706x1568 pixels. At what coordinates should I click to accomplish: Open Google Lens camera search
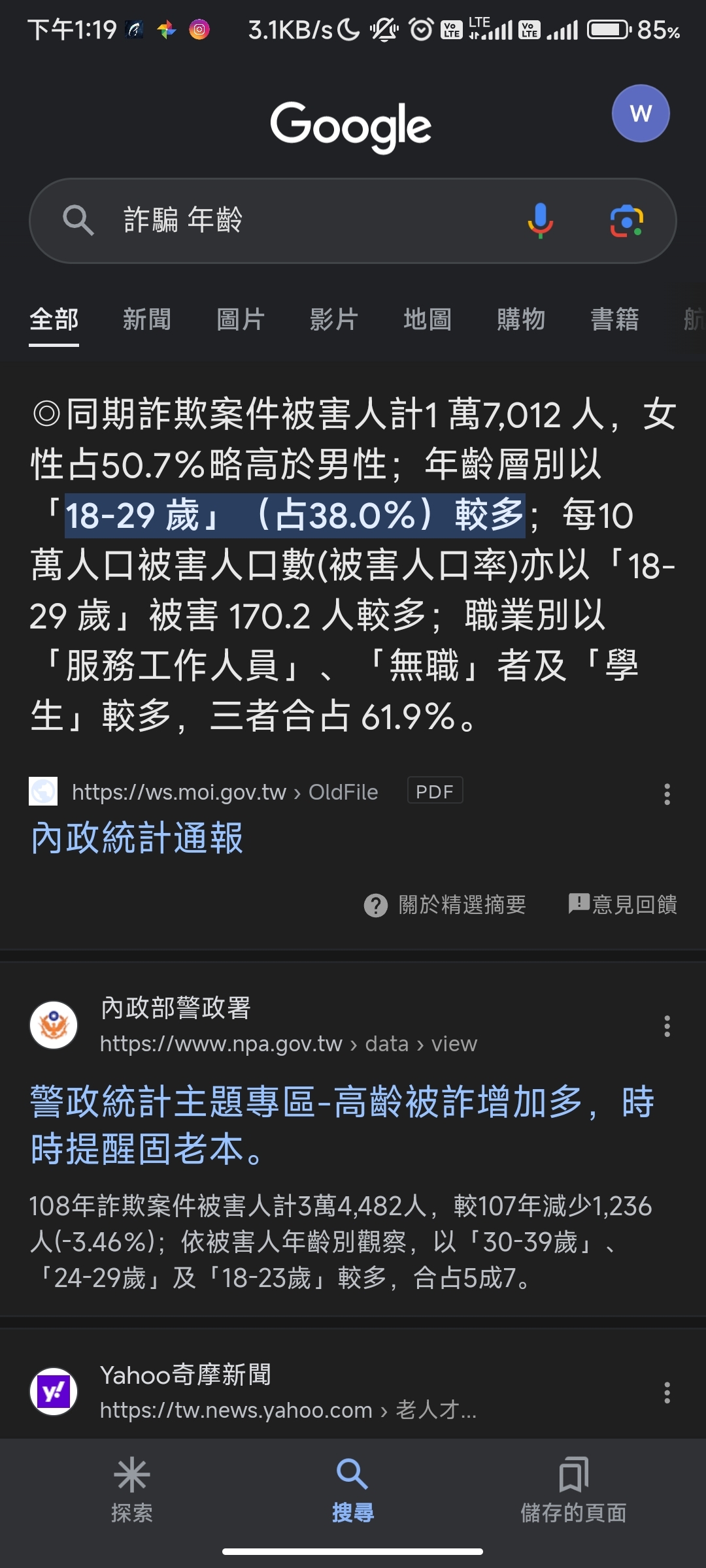(627, 221)
